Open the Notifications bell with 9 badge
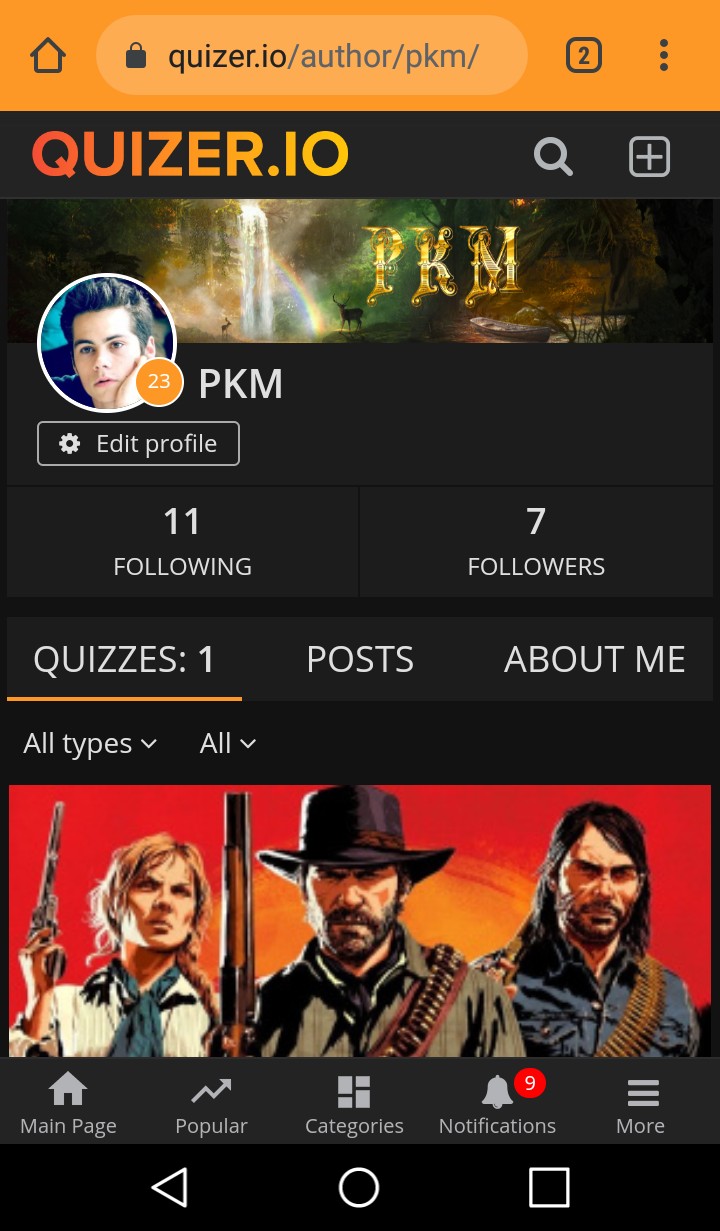The width and height of the screenshot is (720, 1231). 497,1104
